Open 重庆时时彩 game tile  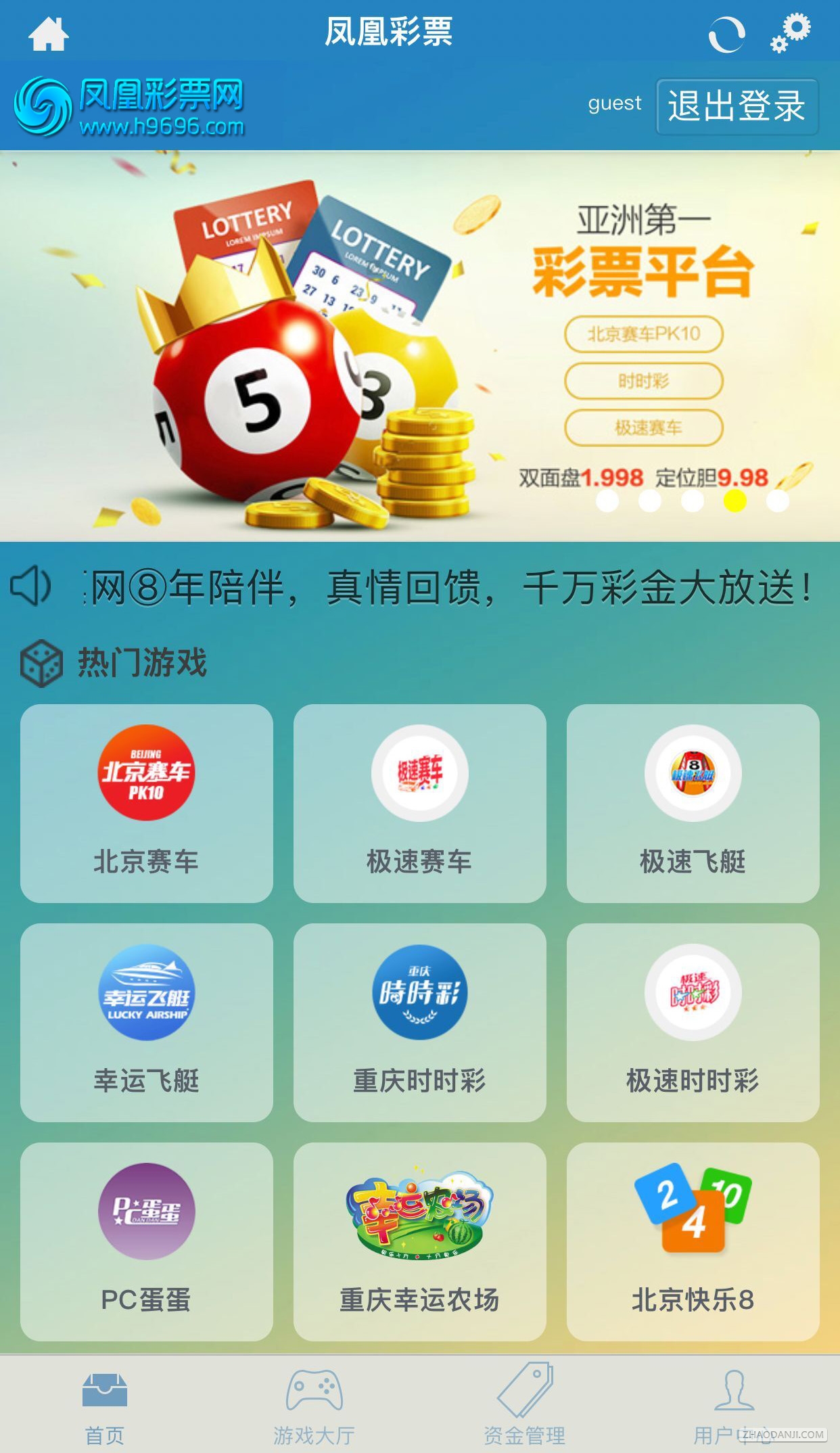419,1022
